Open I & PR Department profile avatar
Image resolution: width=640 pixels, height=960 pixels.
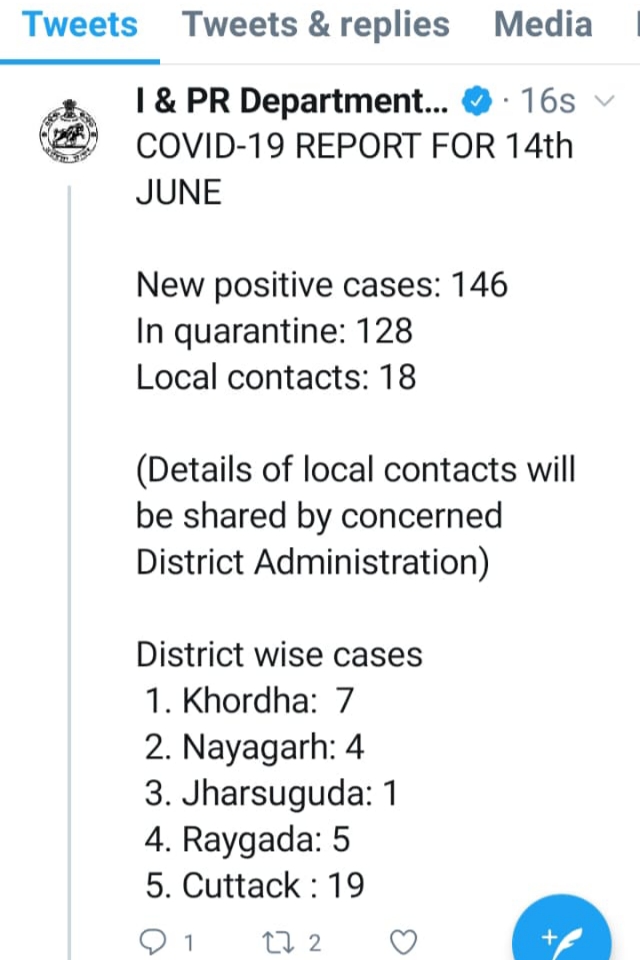[70, 130]
